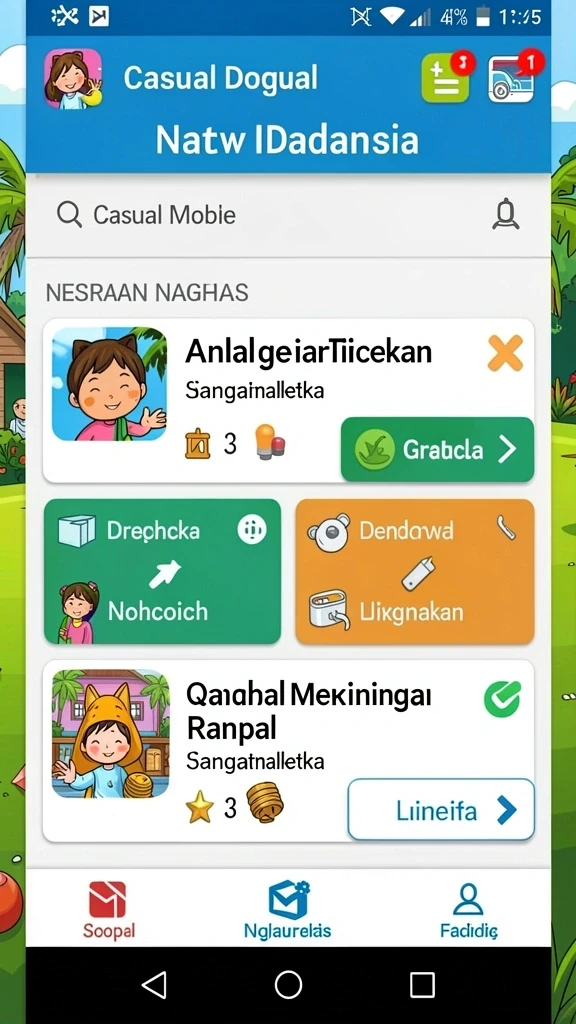Switch to the Fadidic profile tab
The height and width of the screenshot is (1024, 576).
(x=468, y=910)
